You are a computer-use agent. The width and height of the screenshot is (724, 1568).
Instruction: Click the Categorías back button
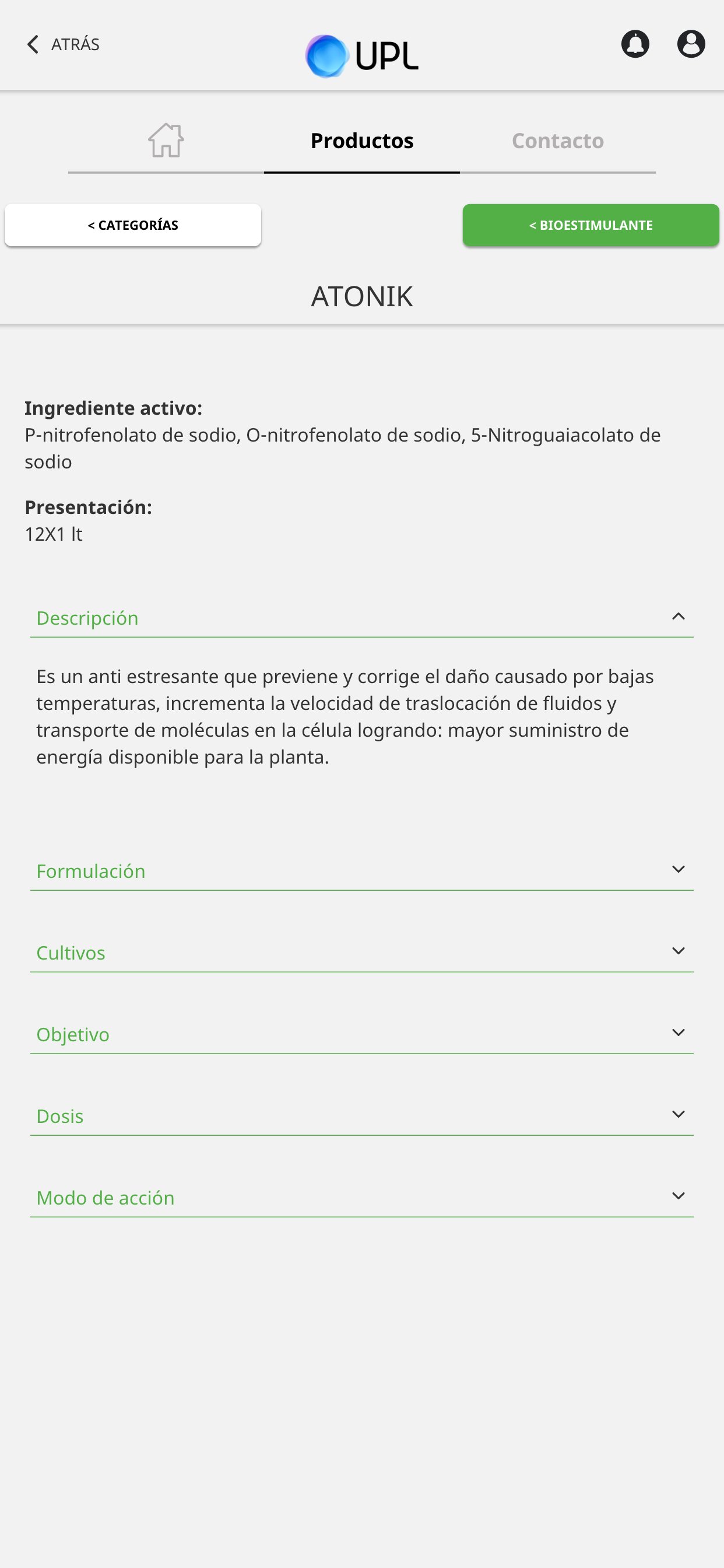[x=132, y=225]
